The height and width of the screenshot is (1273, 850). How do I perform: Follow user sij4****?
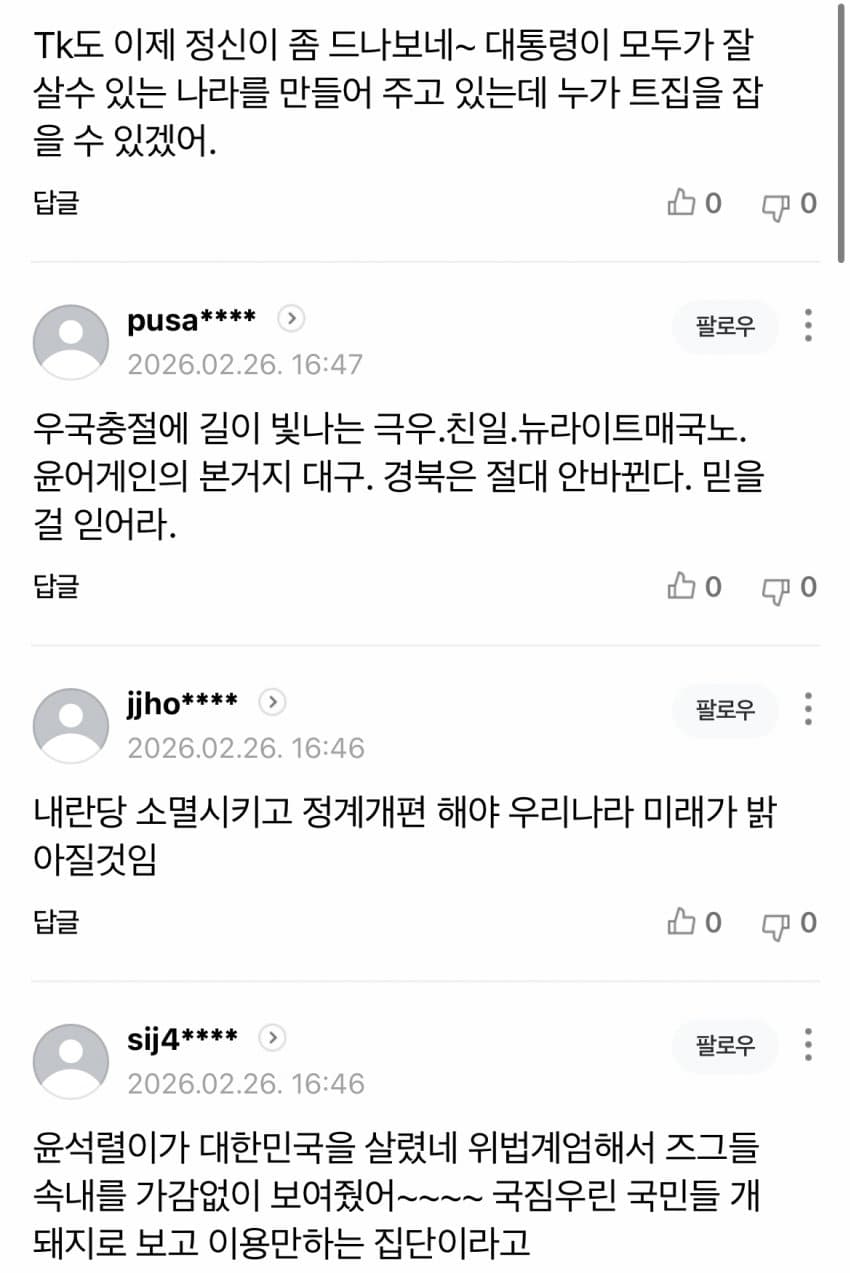725,1046
